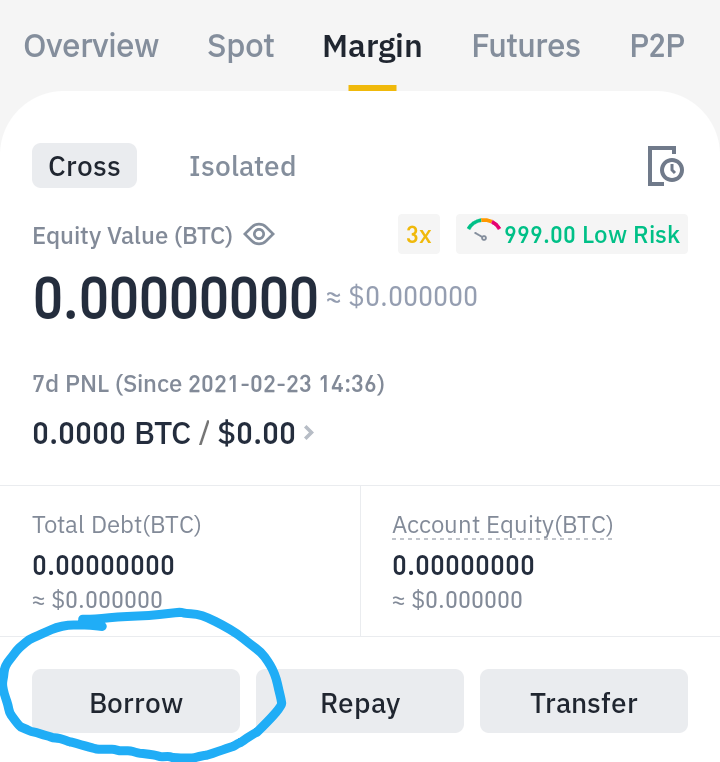Go to the P2P tab

657,47
